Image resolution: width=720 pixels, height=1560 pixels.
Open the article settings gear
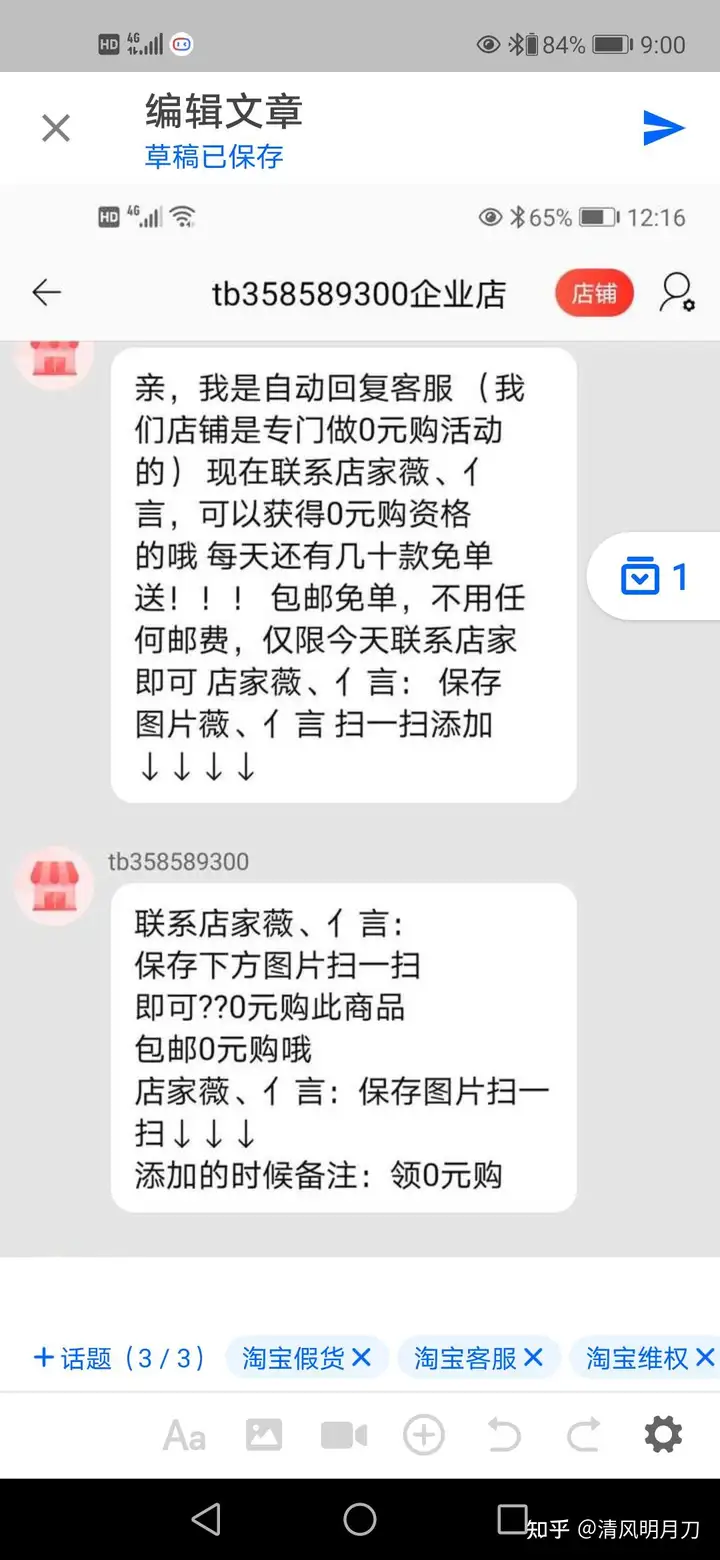point(663,1435)
